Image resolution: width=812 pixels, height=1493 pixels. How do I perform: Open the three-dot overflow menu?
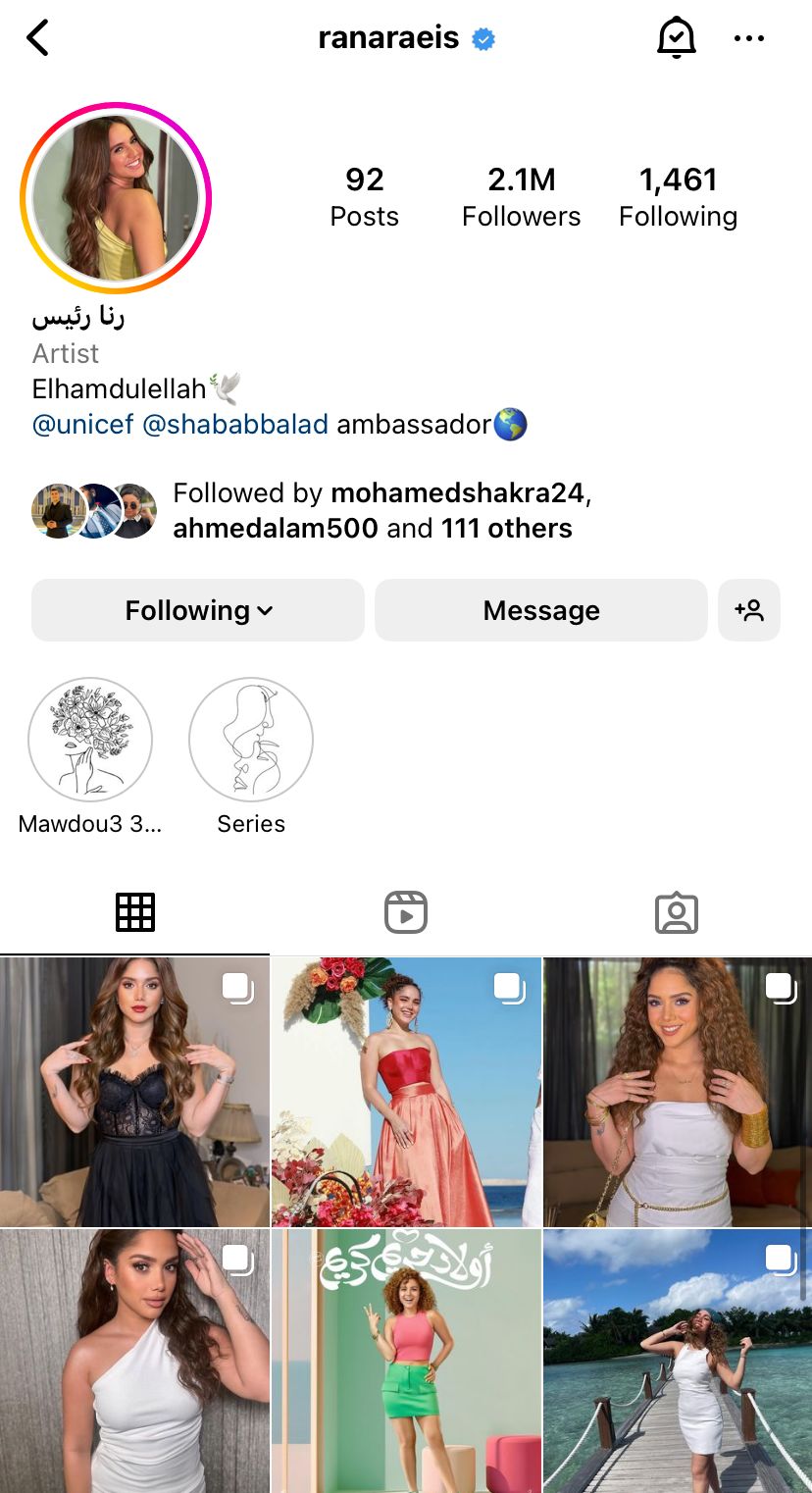click(x=748, y=39)
